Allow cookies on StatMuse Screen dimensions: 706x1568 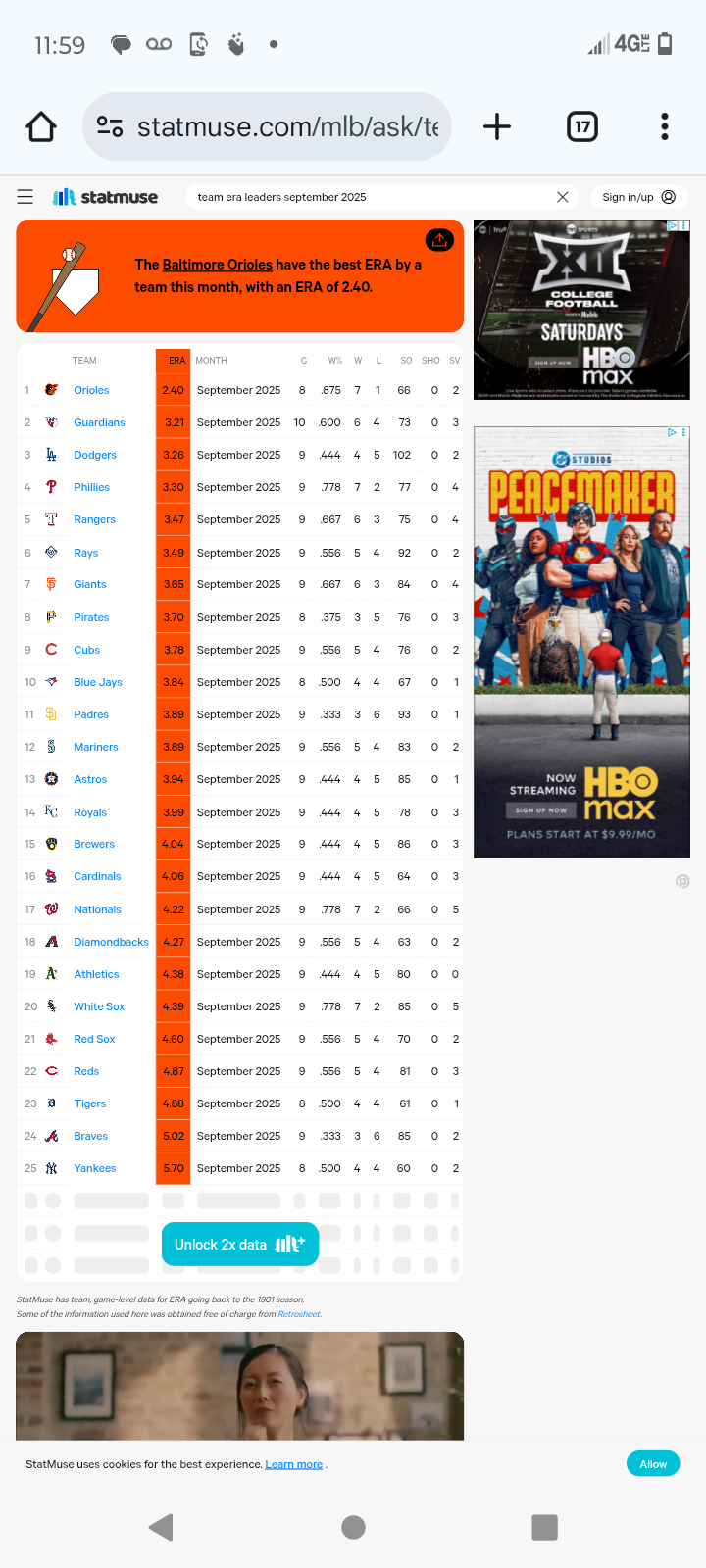(653, 1464)
